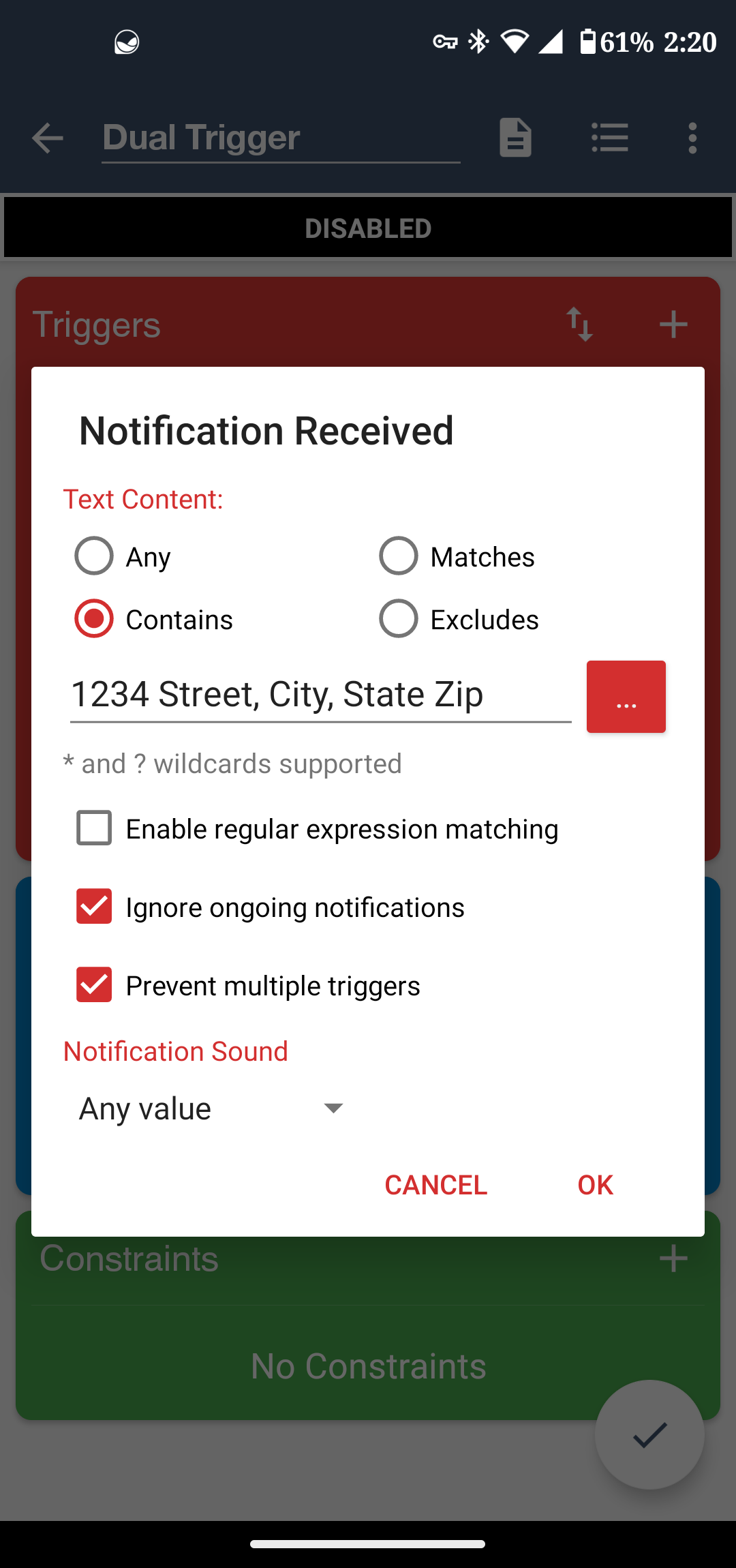Confirm the dialog with OK
Viewport: 736px width, 1568px height.
click(x=595, y=1185)
